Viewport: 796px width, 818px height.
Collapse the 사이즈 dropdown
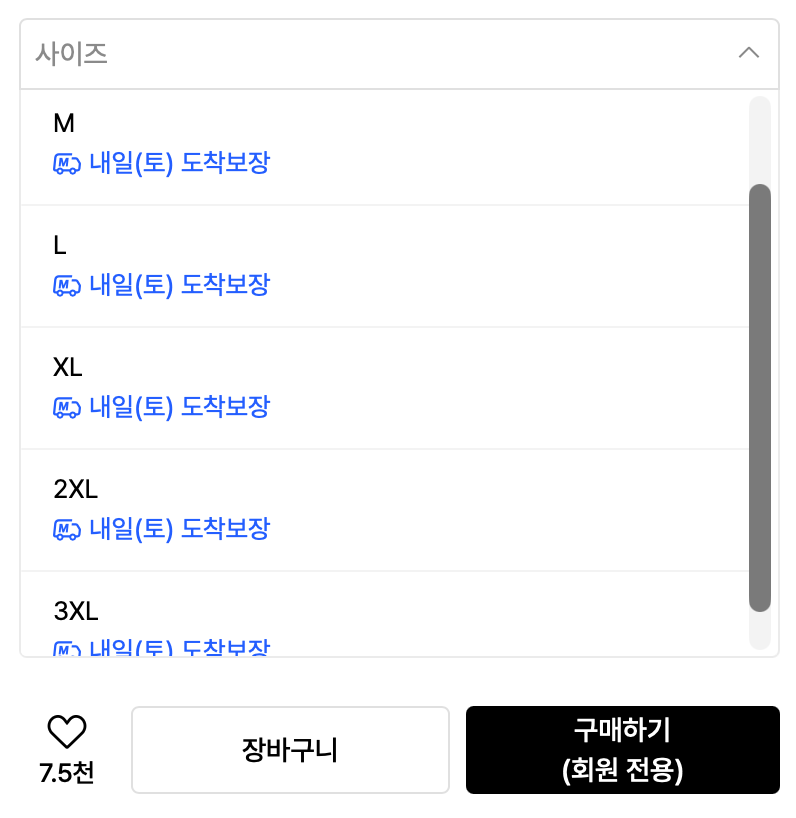(x=748, y=53)
